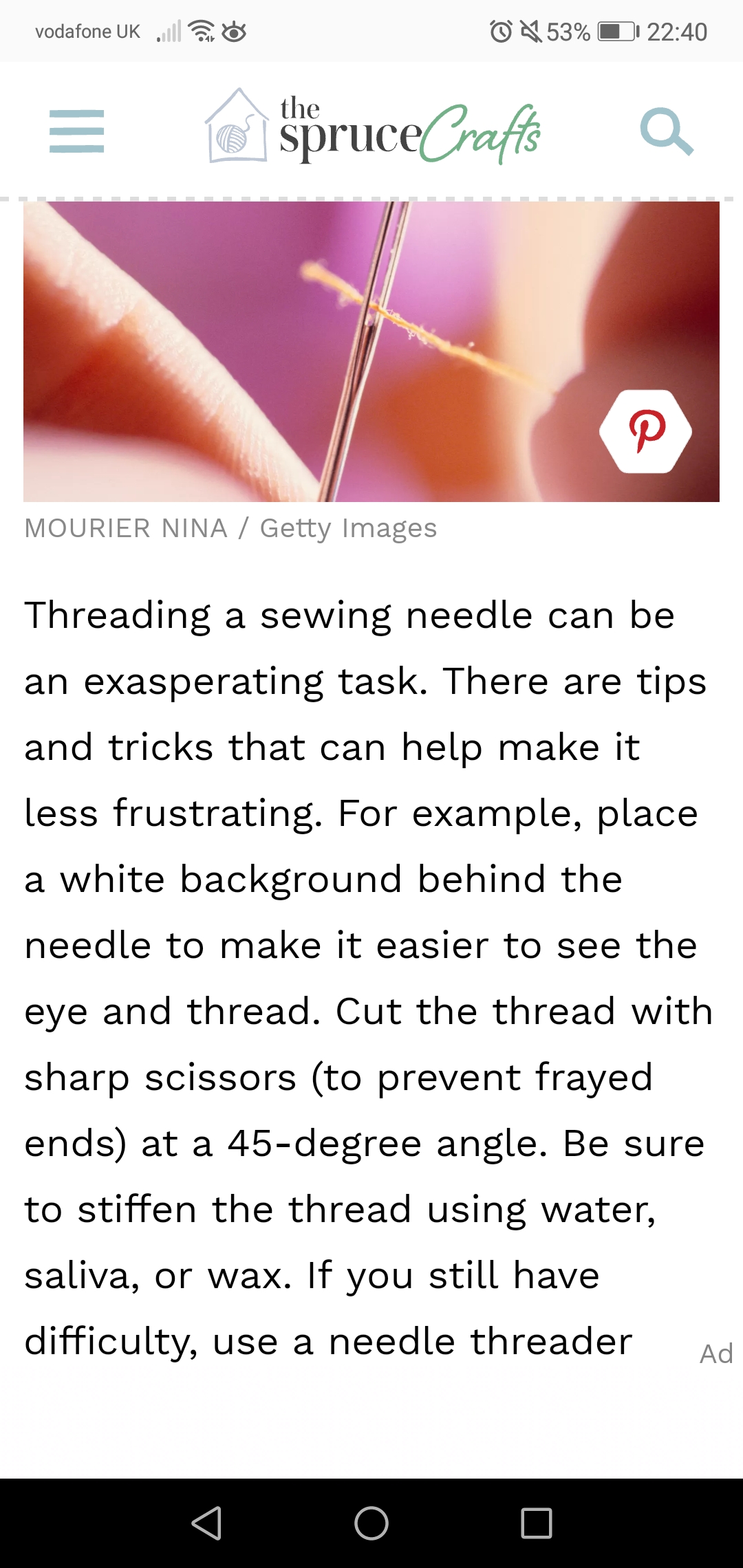Open the site search

666,131
